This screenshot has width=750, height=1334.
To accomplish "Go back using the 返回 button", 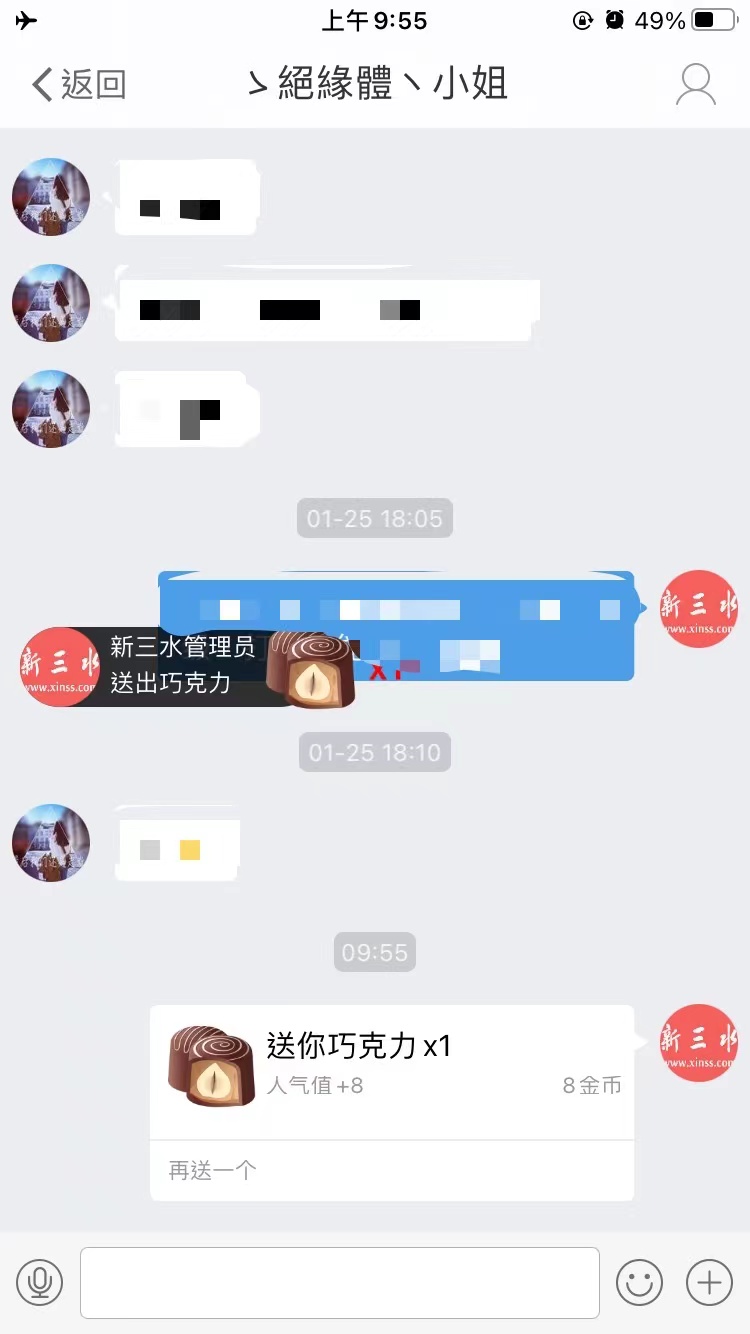I will click(x=78, y=85).
